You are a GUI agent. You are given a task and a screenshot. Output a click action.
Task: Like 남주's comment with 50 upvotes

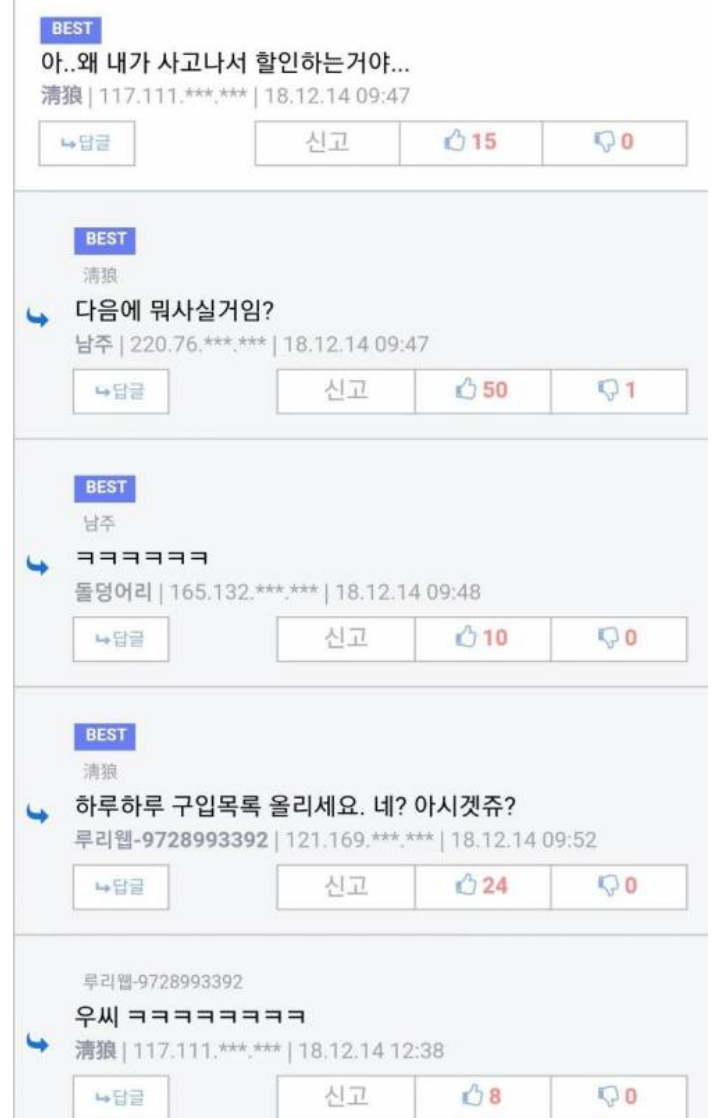482,391
